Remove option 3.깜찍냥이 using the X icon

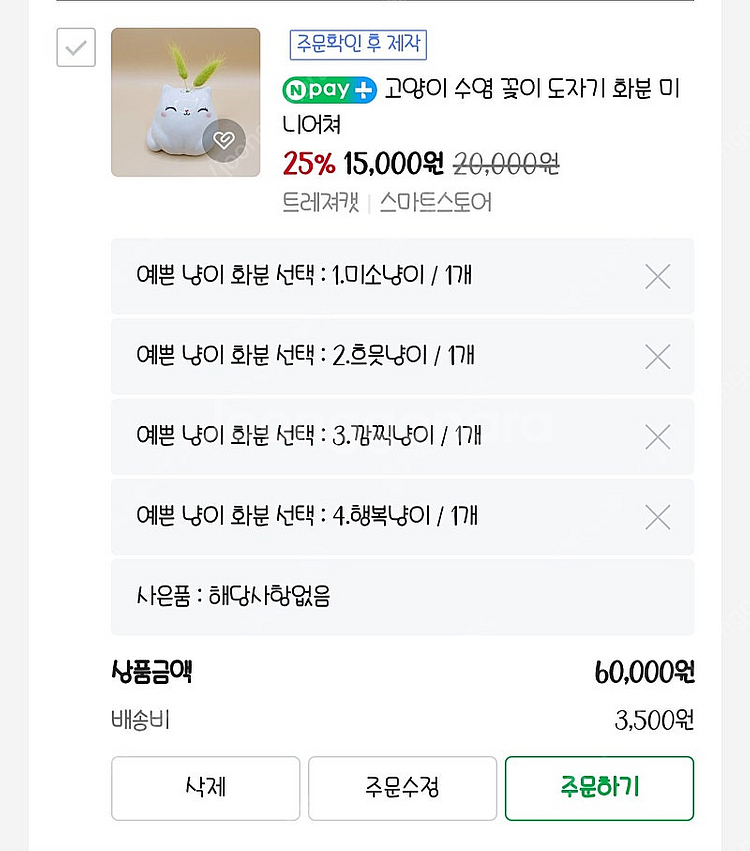(x=657, y=437)
